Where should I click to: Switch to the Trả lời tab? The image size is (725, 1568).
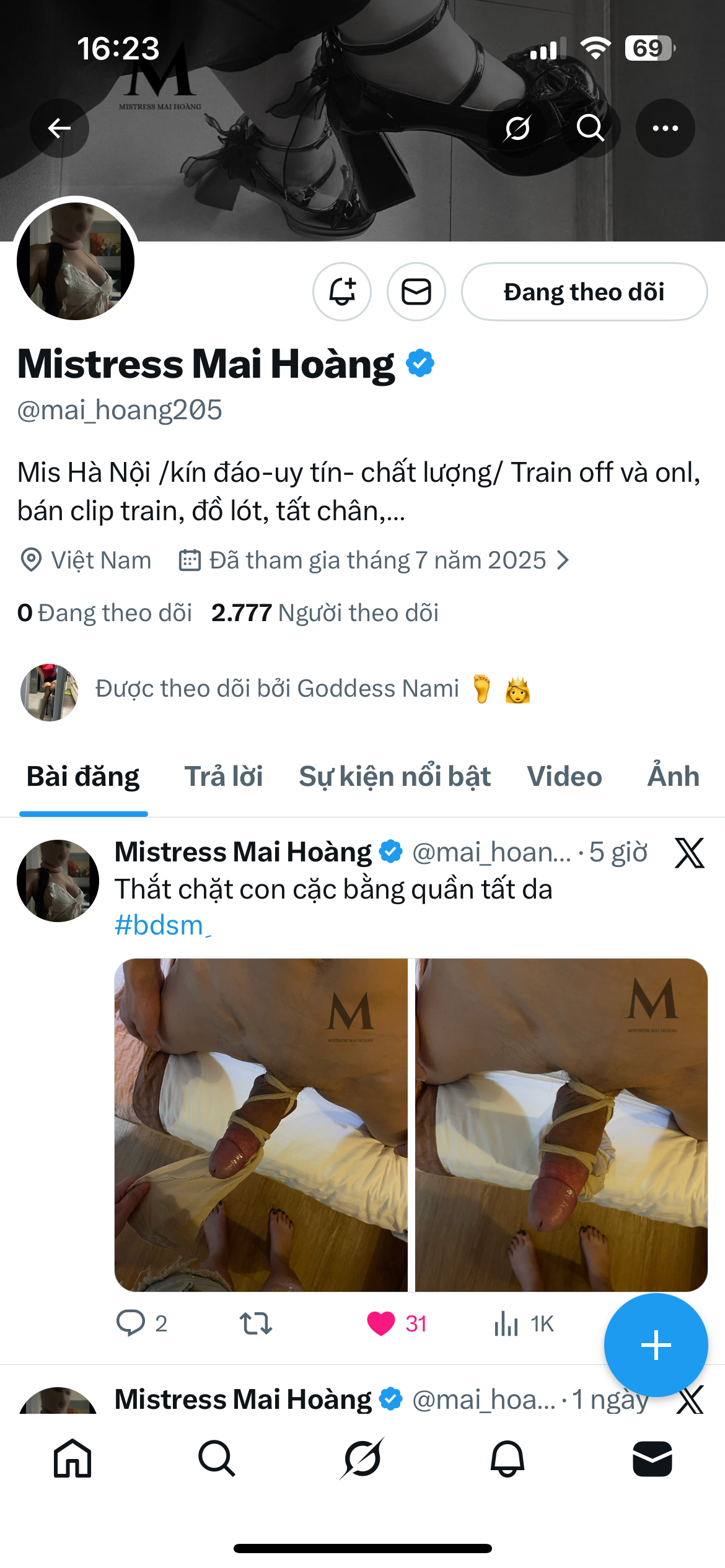click(x=224, y=777)
